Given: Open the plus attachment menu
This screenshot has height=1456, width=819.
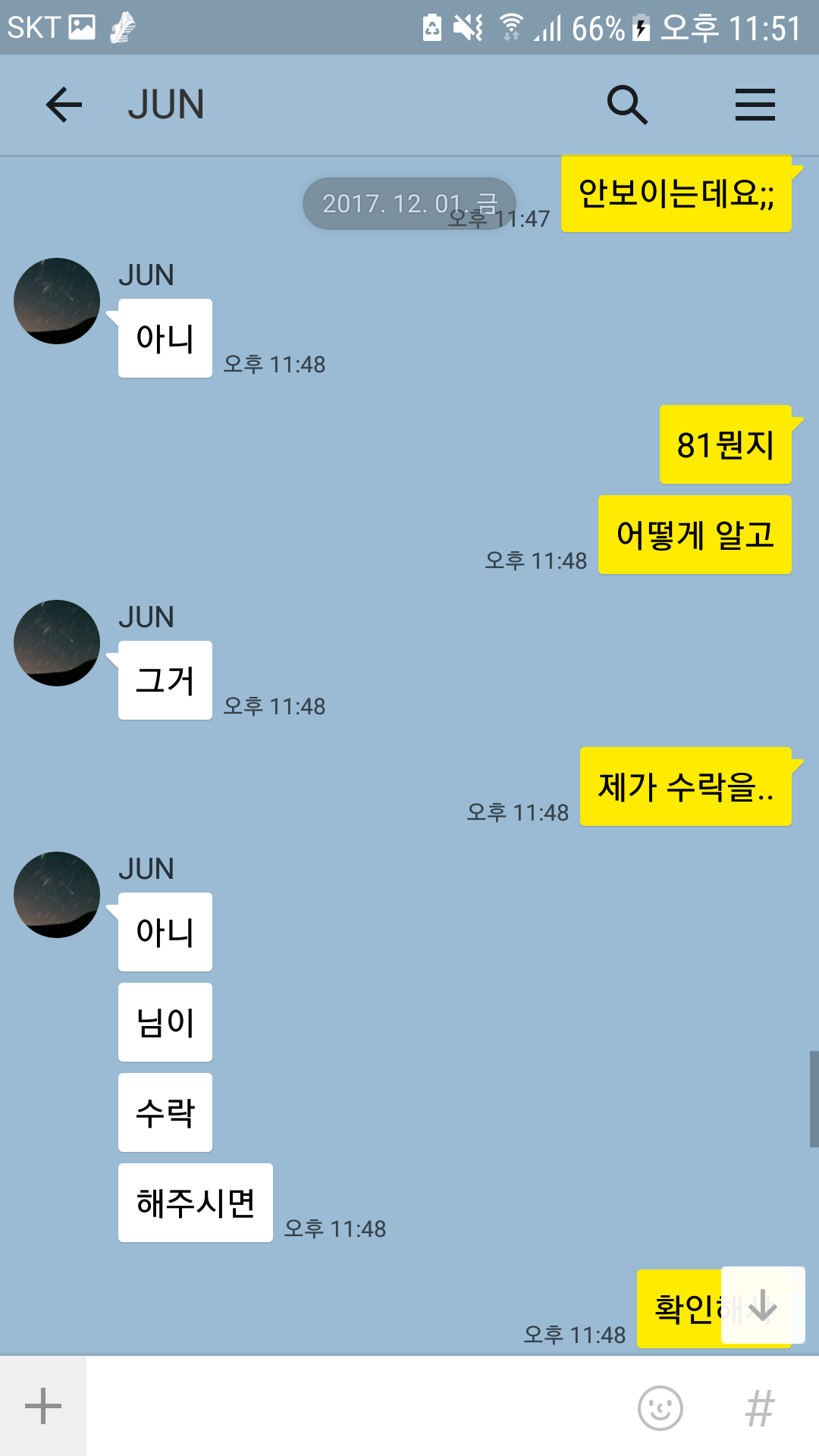Looking at the screenshot, I should [43, 1407].
